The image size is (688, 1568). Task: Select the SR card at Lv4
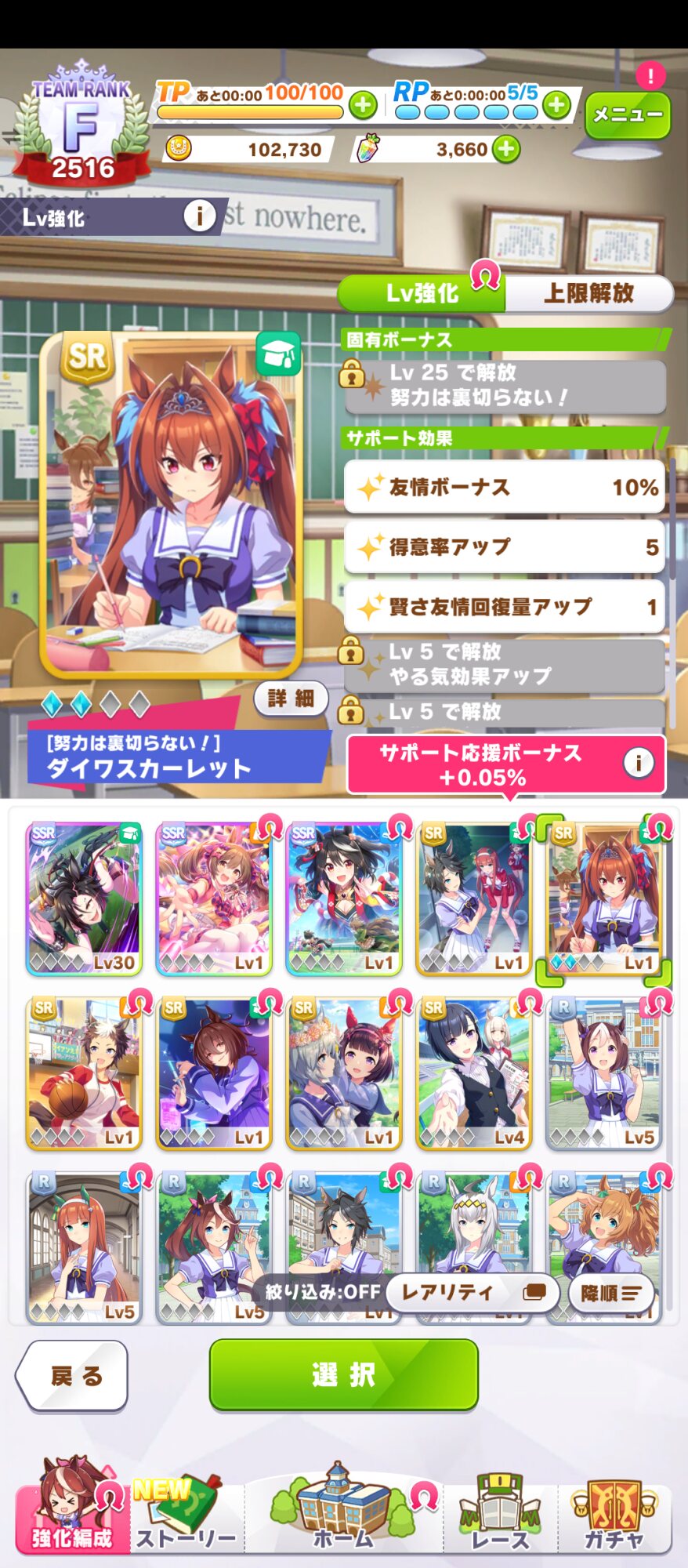tap(474, 1073)
